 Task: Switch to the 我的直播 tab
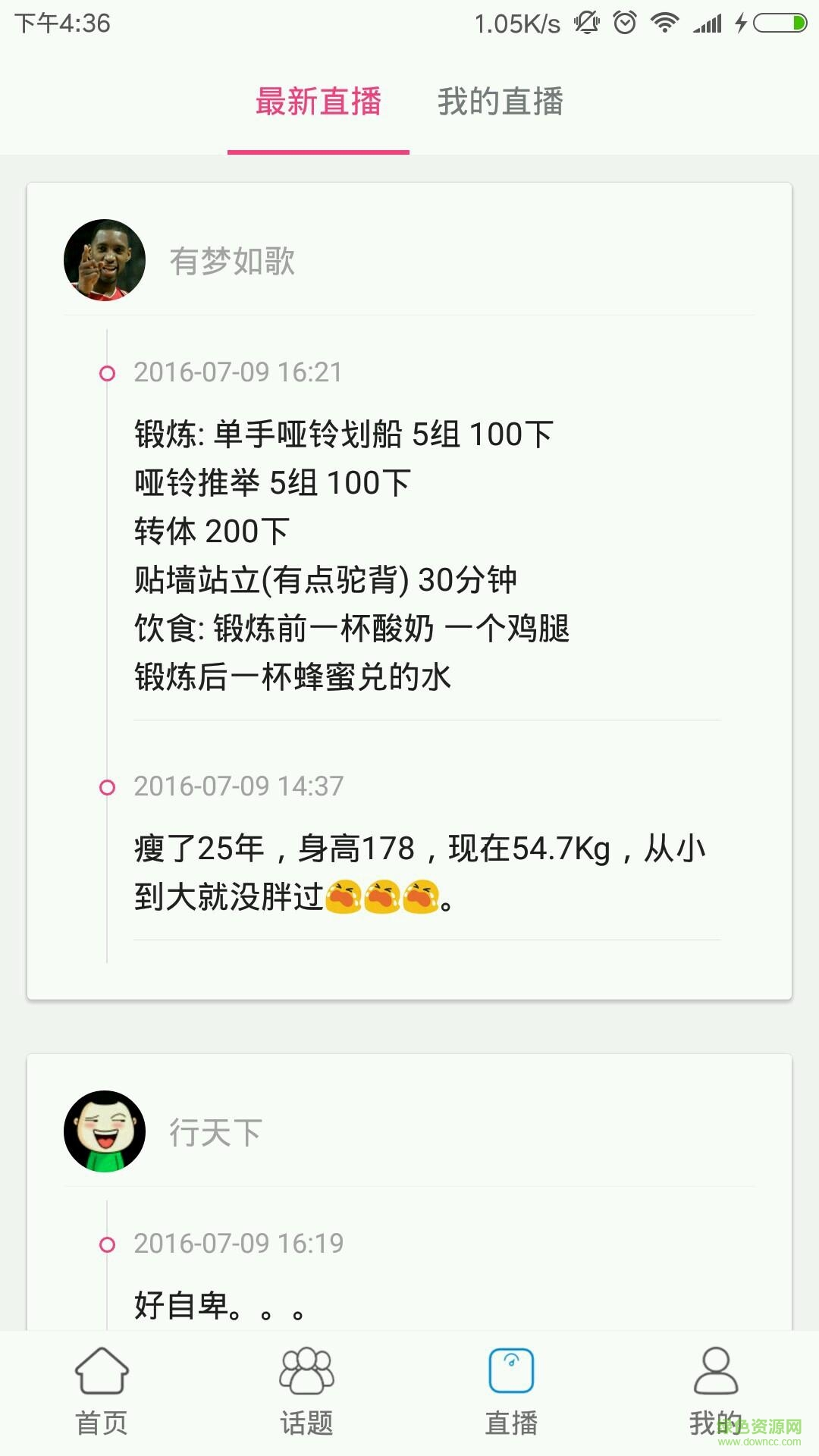click(x=502, y=102)
